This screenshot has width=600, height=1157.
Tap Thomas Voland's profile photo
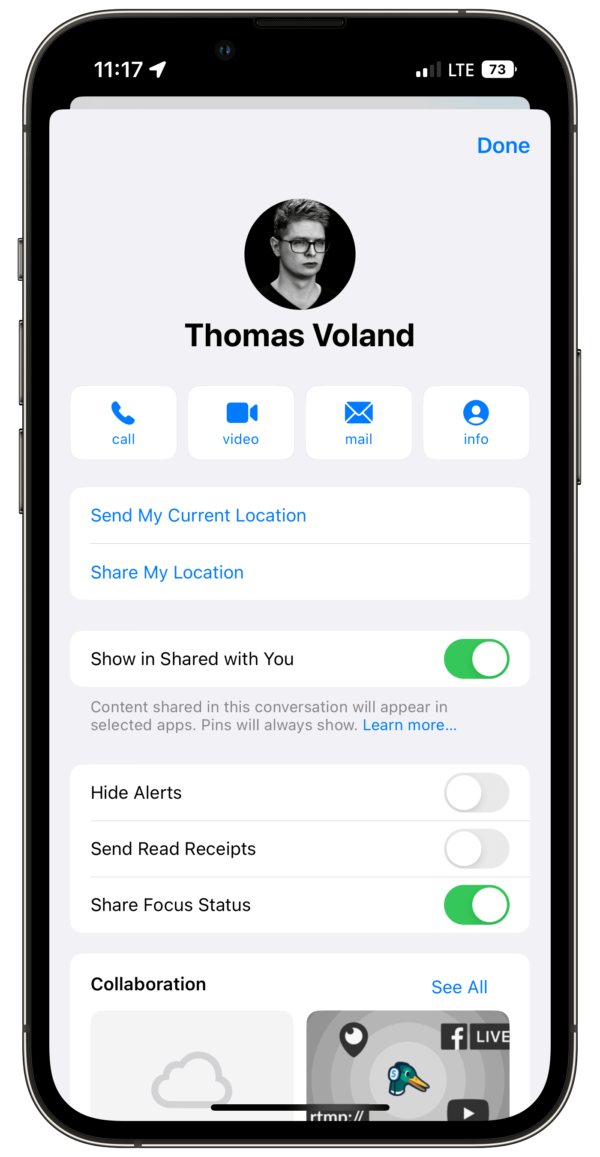tap(300, 254)
